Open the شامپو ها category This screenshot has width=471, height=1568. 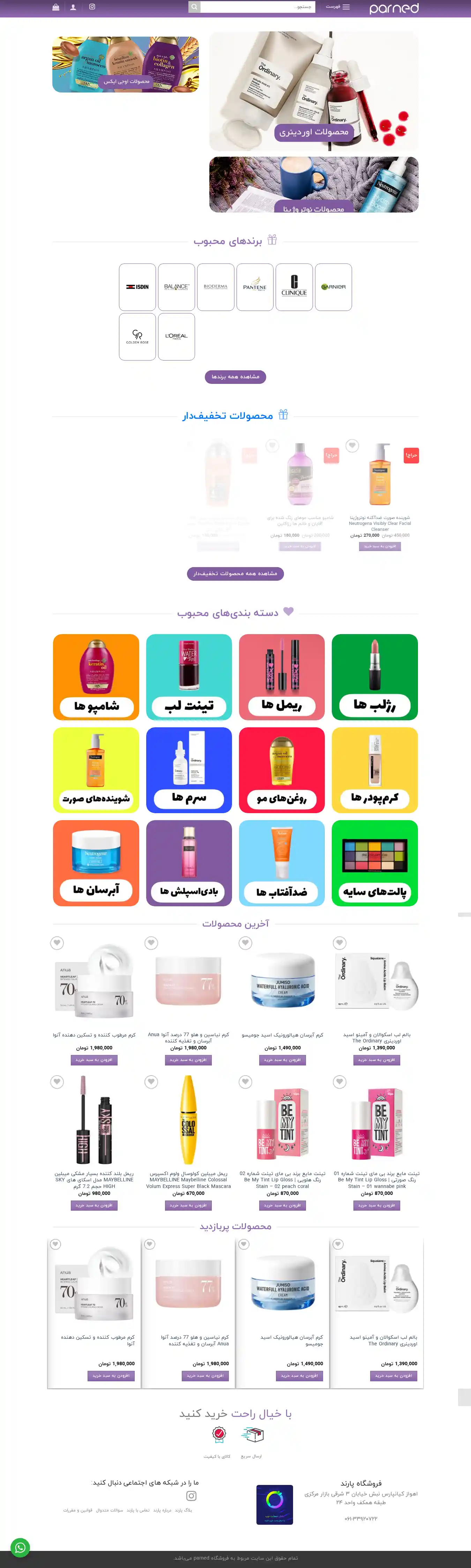pos(96,677)
